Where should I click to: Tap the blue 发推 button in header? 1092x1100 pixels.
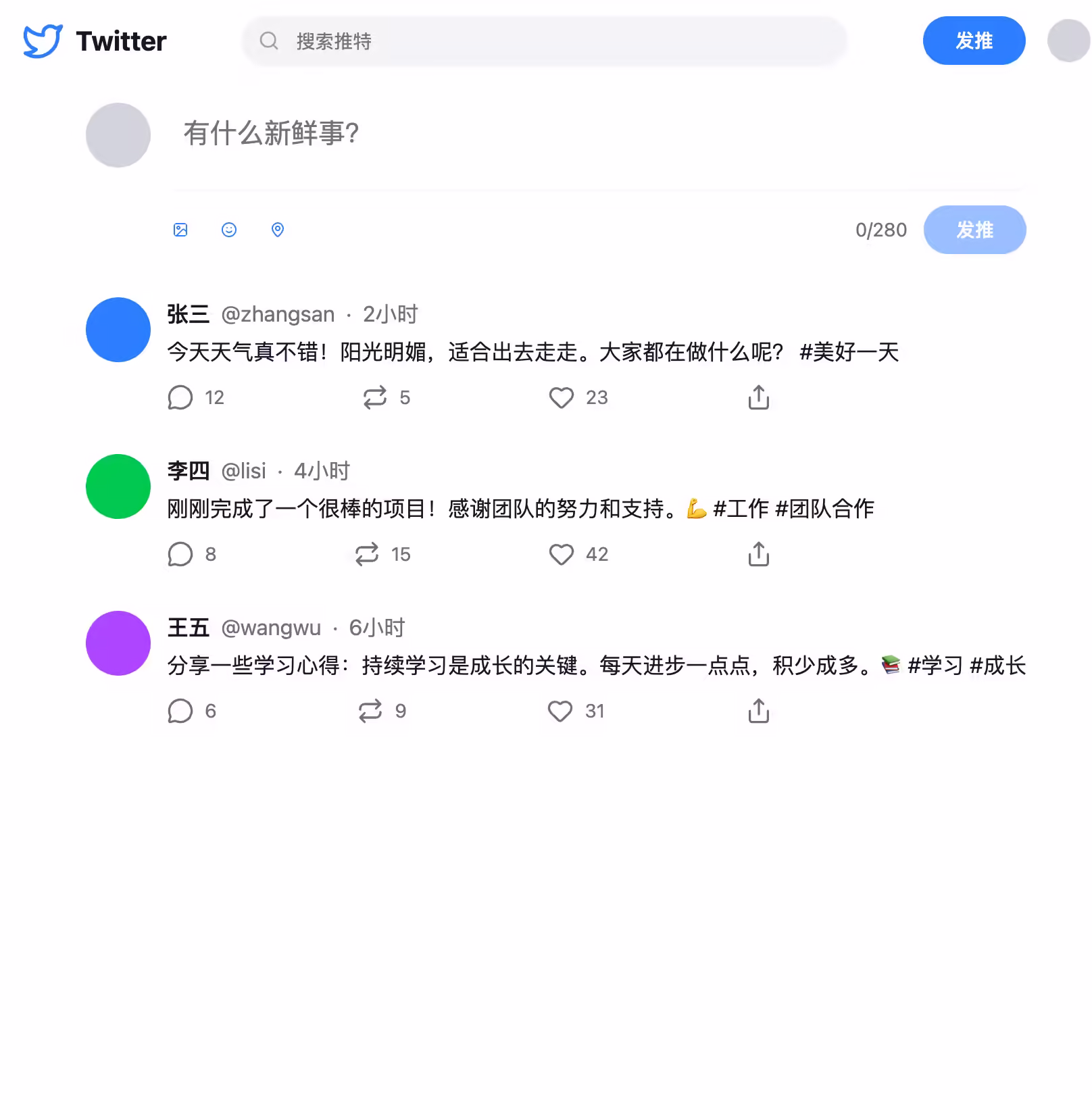tap(974, 41)
